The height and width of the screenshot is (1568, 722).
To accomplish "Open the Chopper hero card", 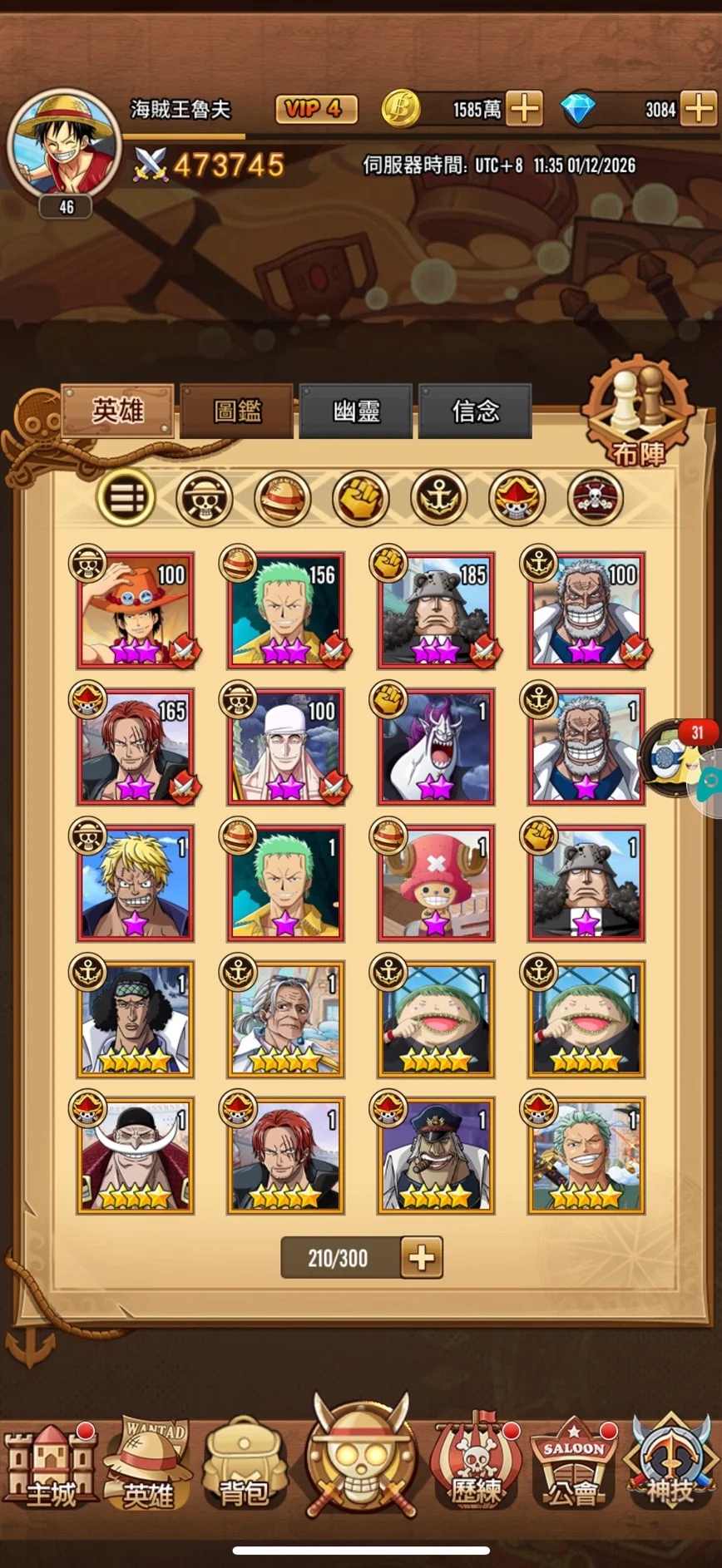I will click(435, 884).
